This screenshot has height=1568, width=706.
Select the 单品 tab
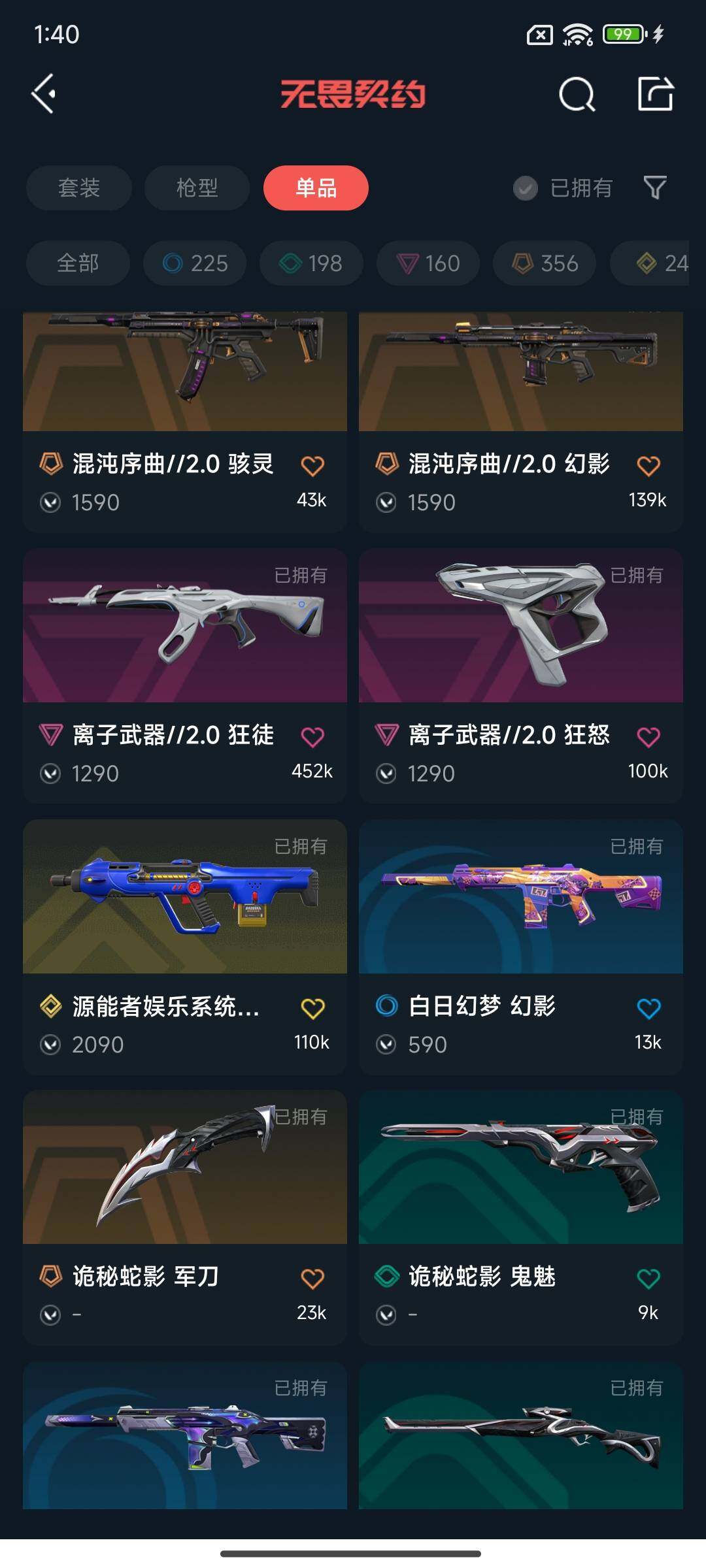tap(316, 188)
